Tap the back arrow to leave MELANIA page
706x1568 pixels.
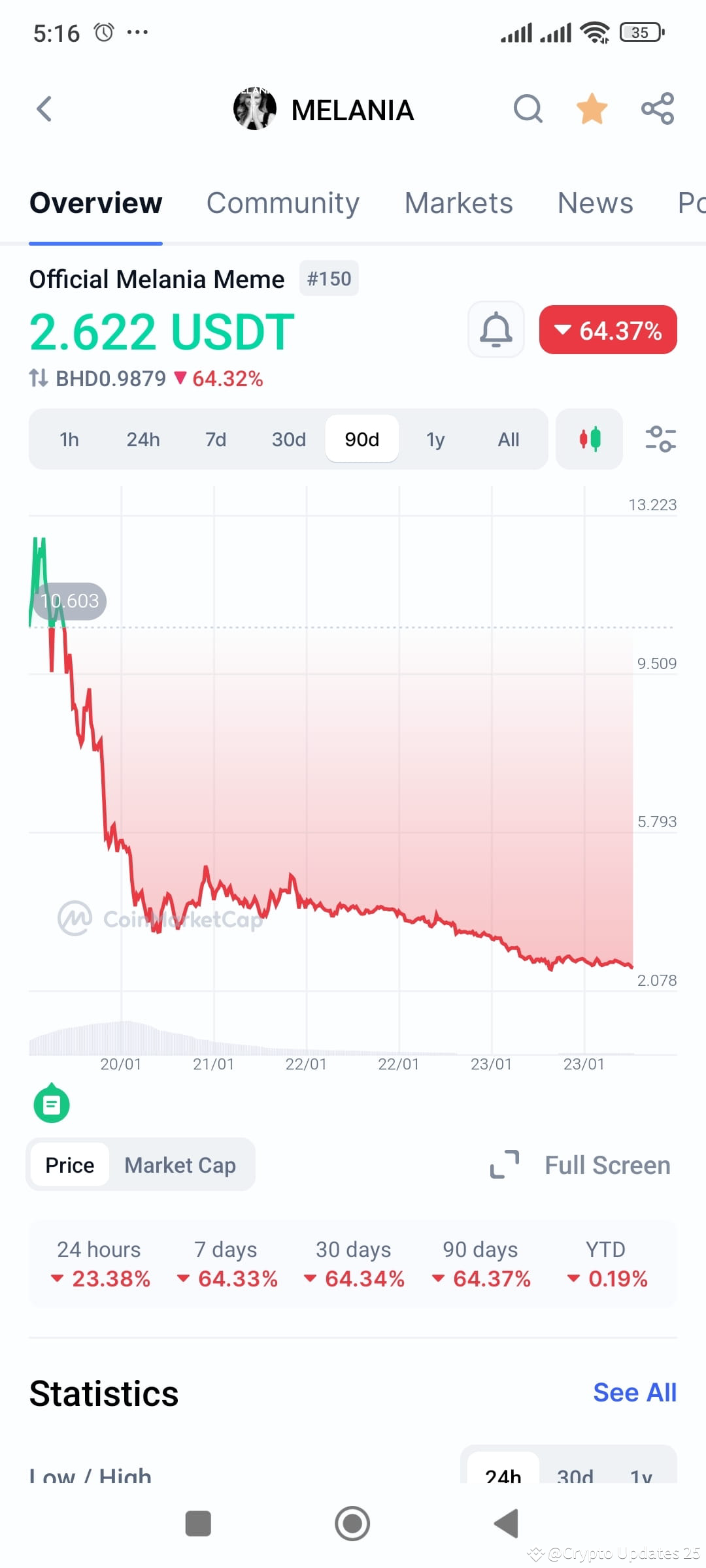click(x=44, y=109)
